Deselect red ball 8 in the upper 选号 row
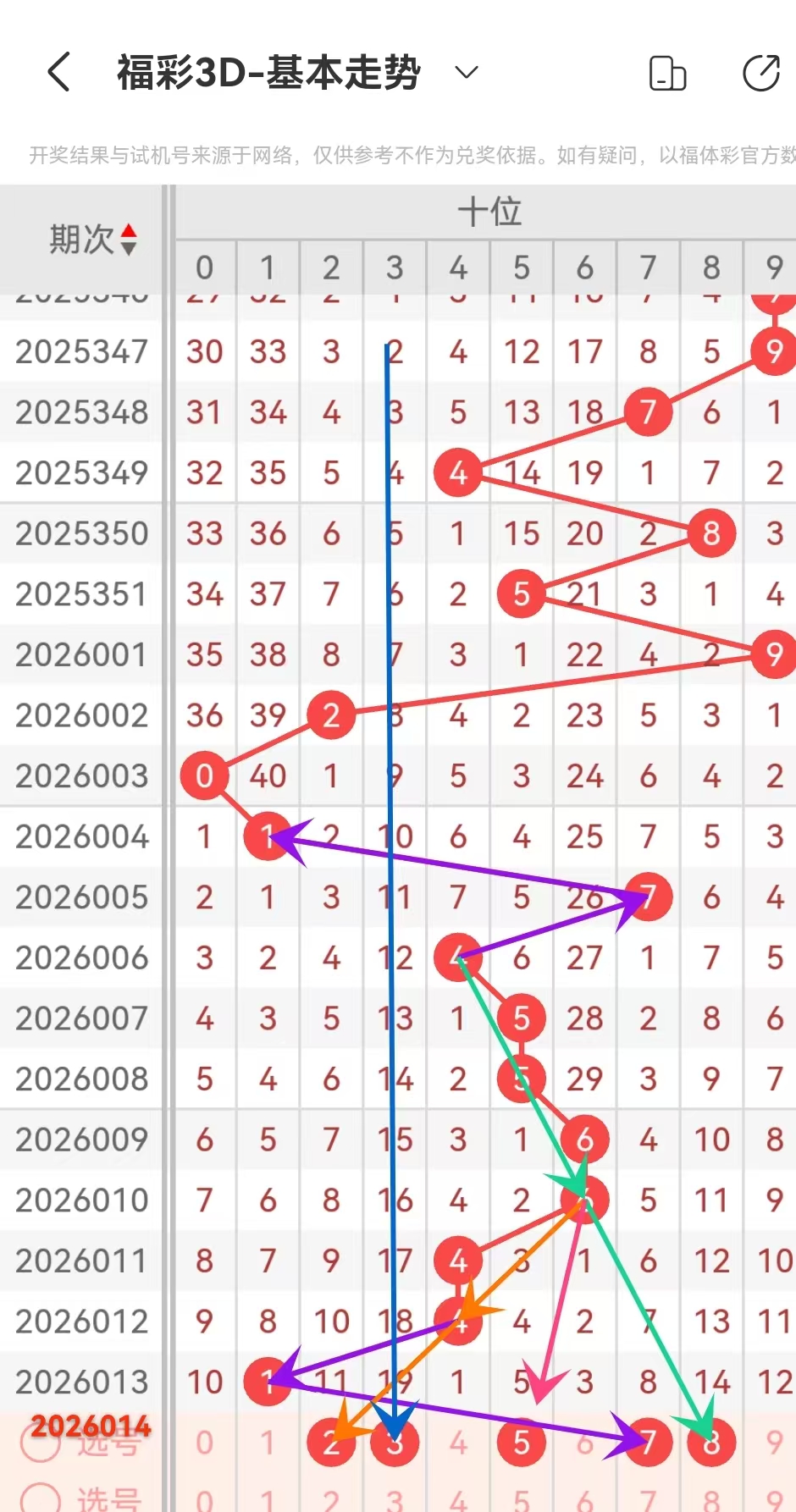The width and height of the screenshot is (796, 1512). click(711, 1443)
